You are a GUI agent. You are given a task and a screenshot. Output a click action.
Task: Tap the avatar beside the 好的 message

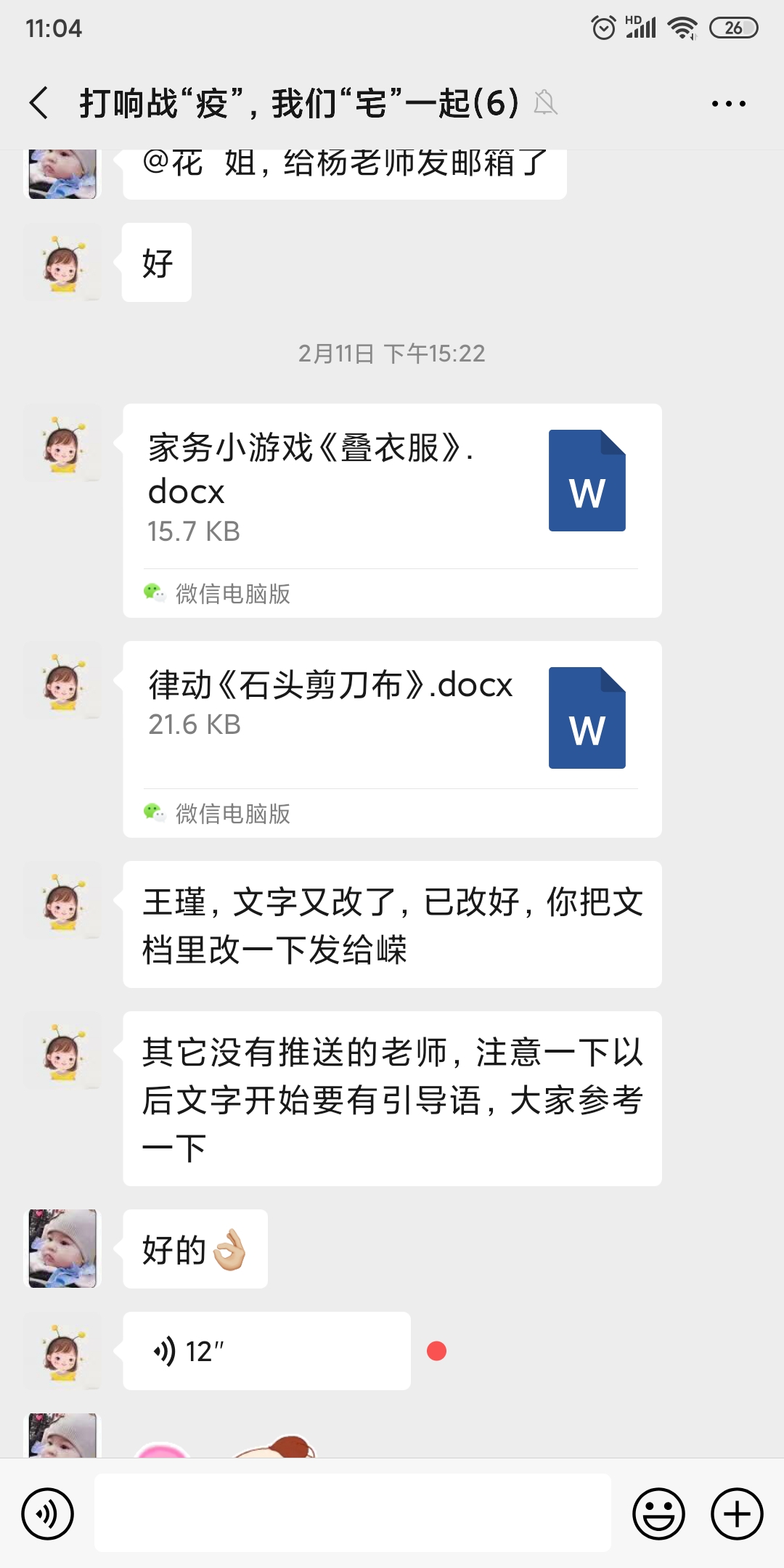click(62, 1249)
